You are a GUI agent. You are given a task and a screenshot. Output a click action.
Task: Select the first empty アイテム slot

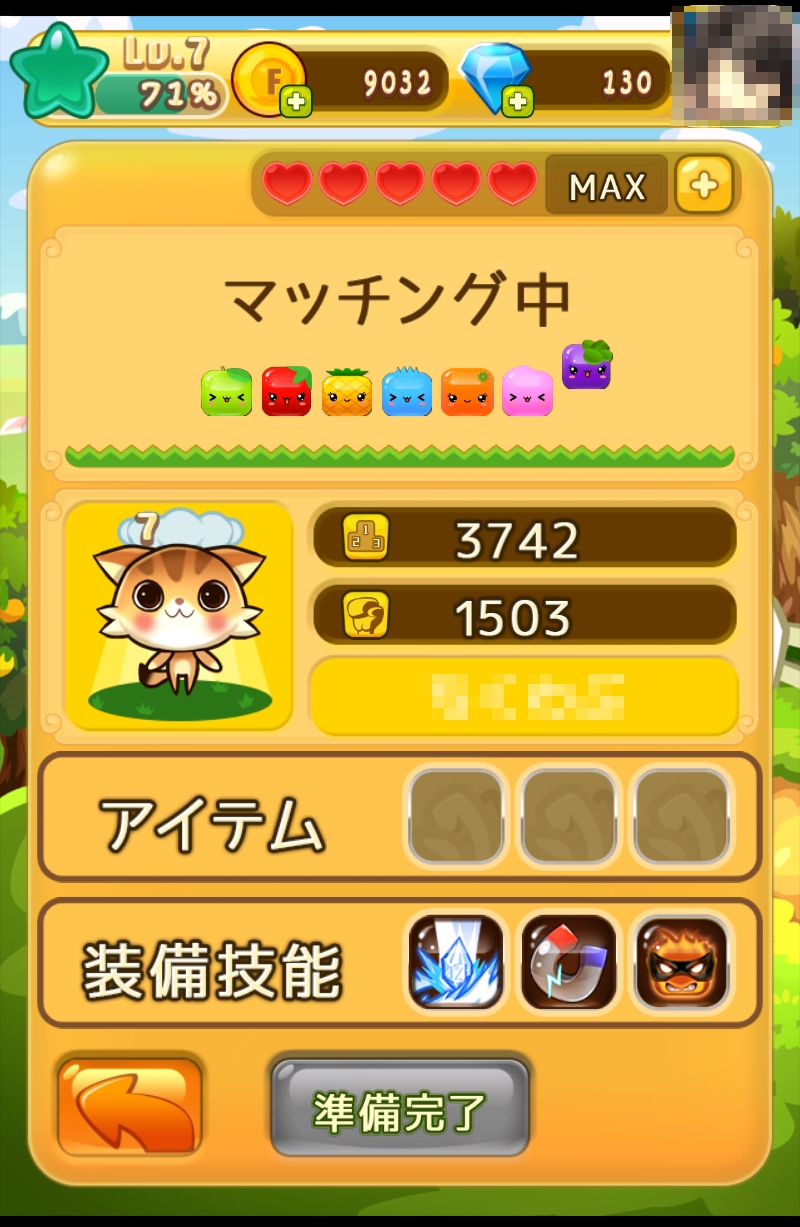pyautogui.click(x=456, y=817)
